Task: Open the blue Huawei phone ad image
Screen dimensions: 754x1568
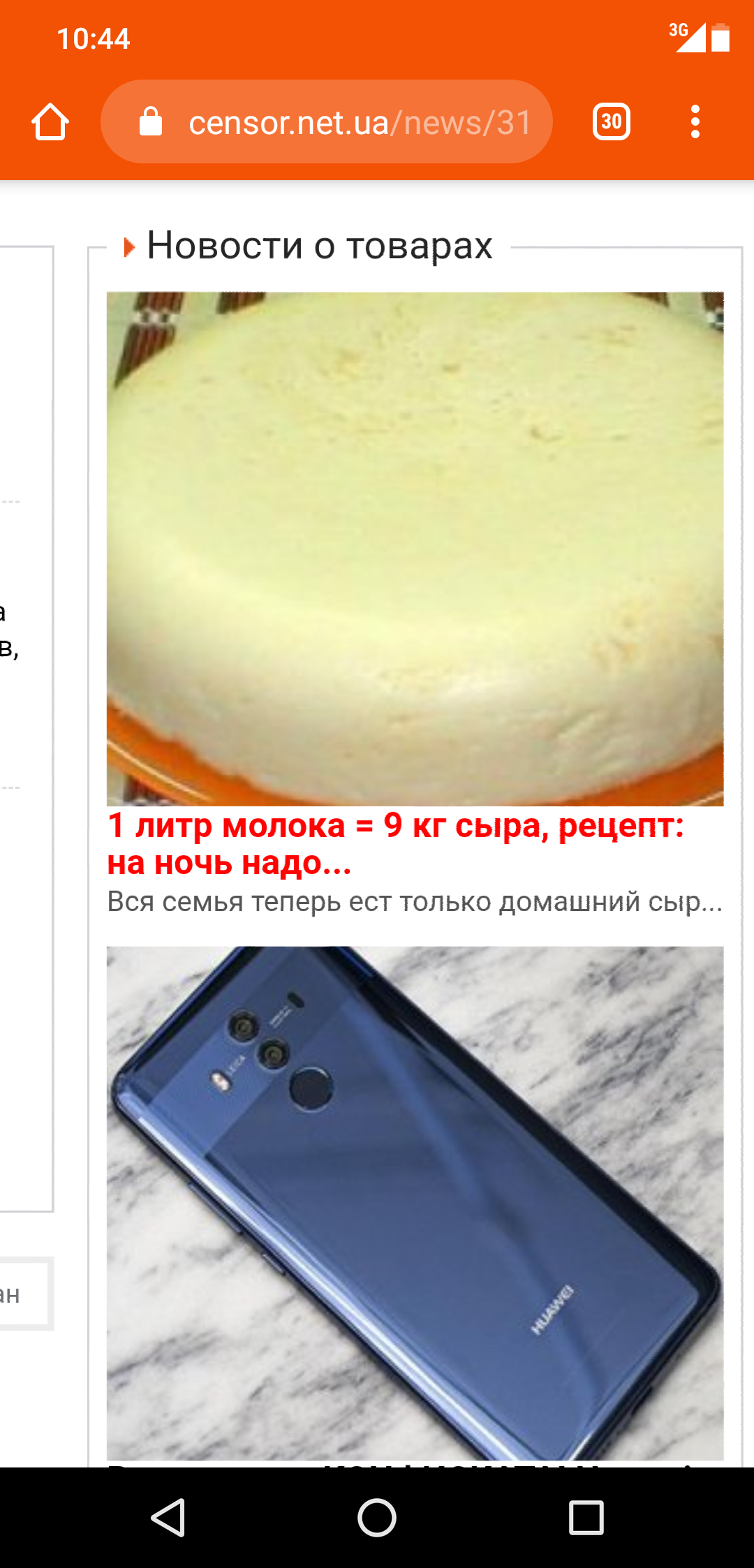Action: [x=415, y=1201]
